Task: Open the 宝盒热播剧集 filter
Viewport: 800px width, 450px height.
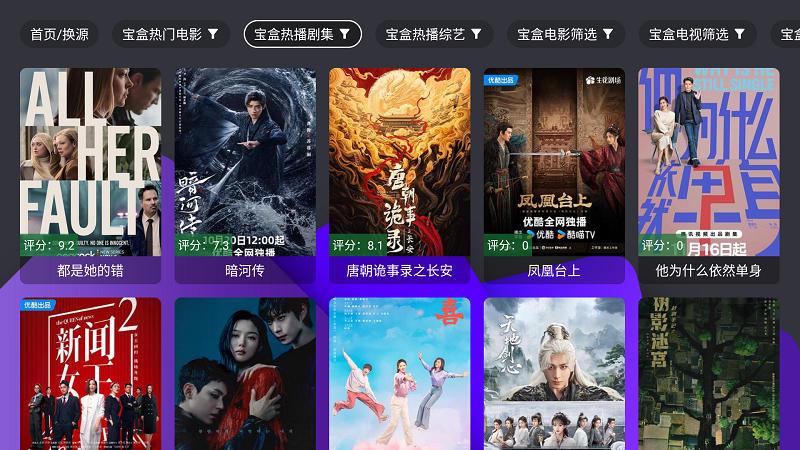Action: (x=302, y=34)
